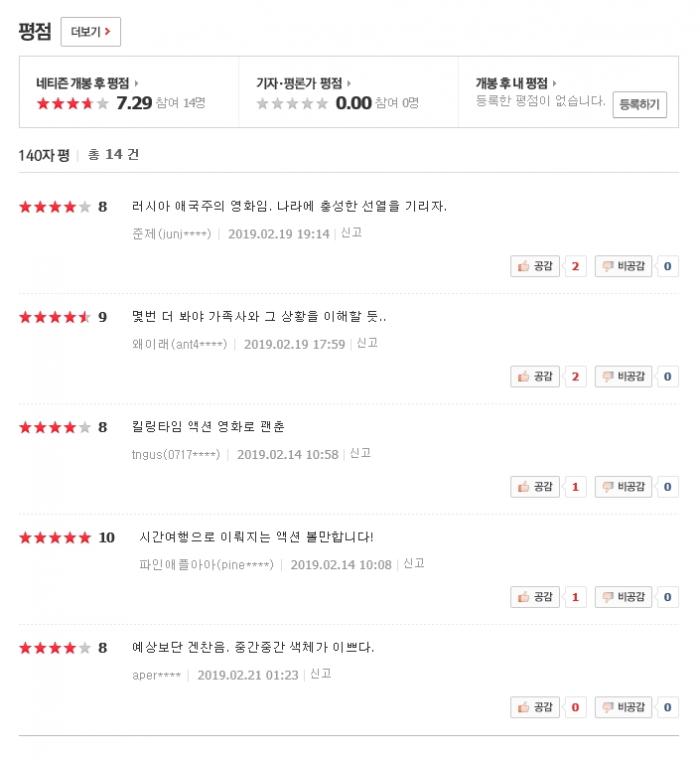This screenshot has width=700, height=760.
Task: Open 기자·평론가 평점 details
Action: [x=303, y=84]
